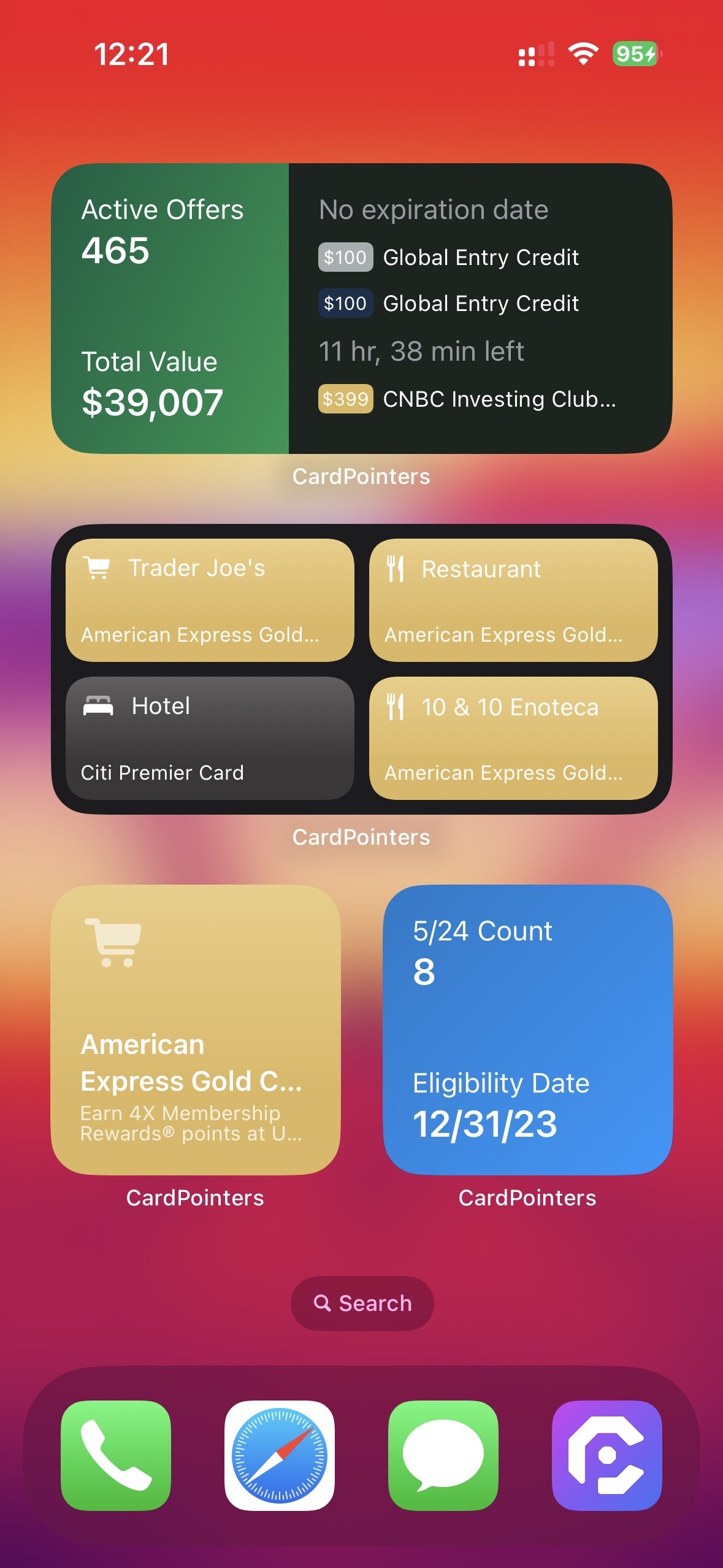The height and width of the screenshot is (1568, 723).
Task: Launch the Phone app from dock
Action: click(116, 1455)
